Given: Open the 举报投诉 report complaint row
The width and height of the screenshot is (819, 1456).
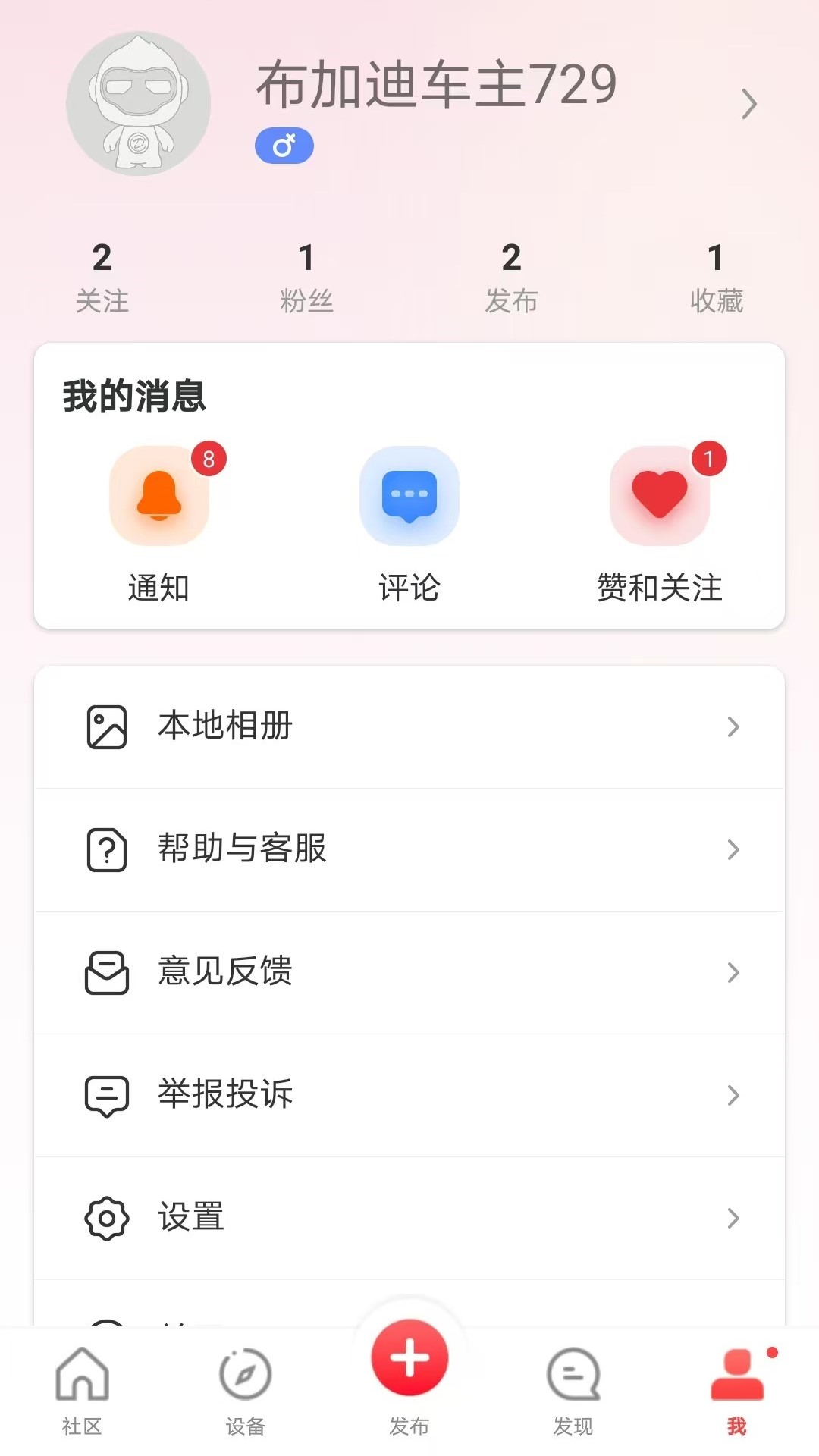Looking at the screenshot, I should [x=409, y=1095].
